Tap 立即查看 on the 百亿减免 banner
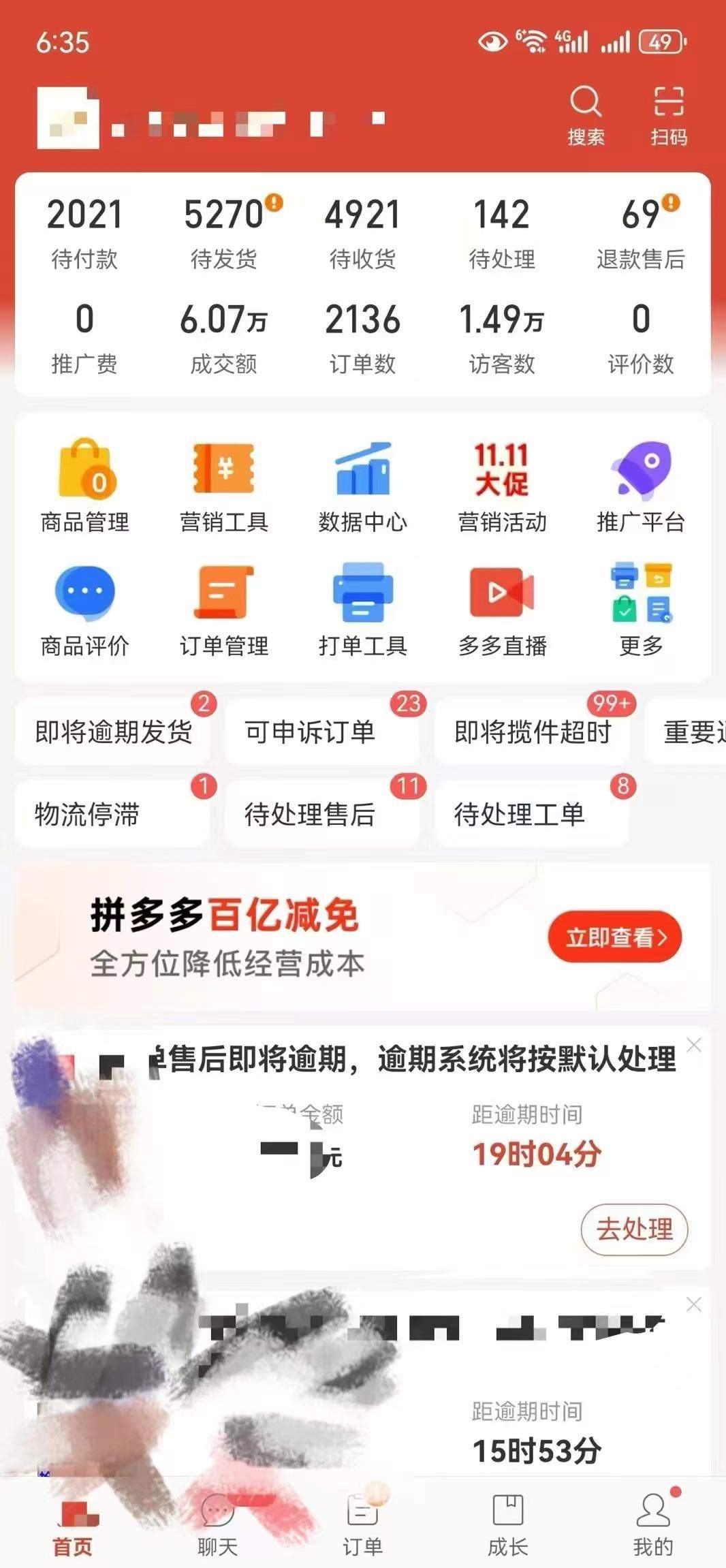726x1568 pixels. point(614,937)
